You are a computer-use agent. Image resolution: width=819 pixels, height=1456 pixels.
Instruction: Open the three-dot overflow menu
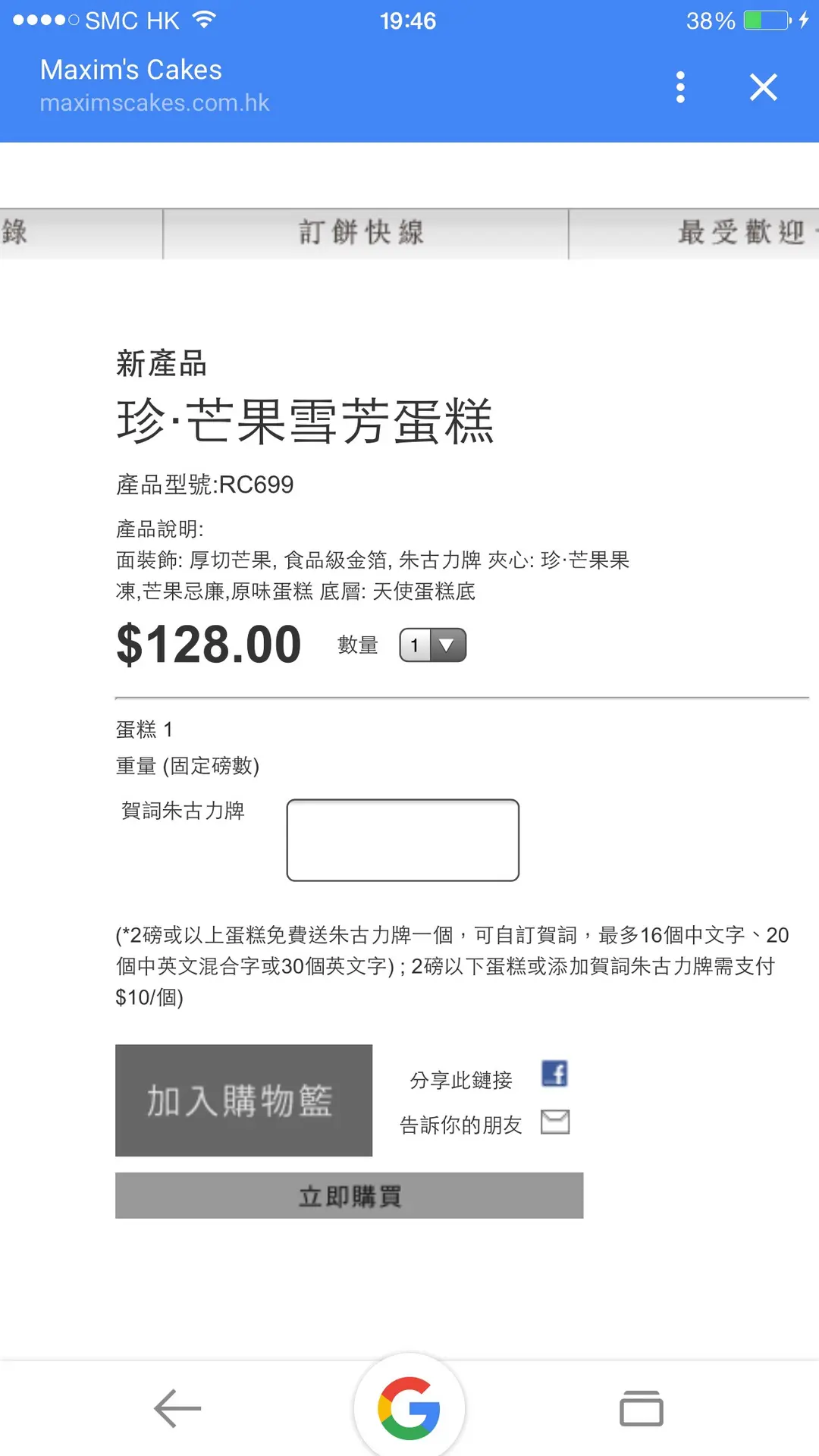680,87
